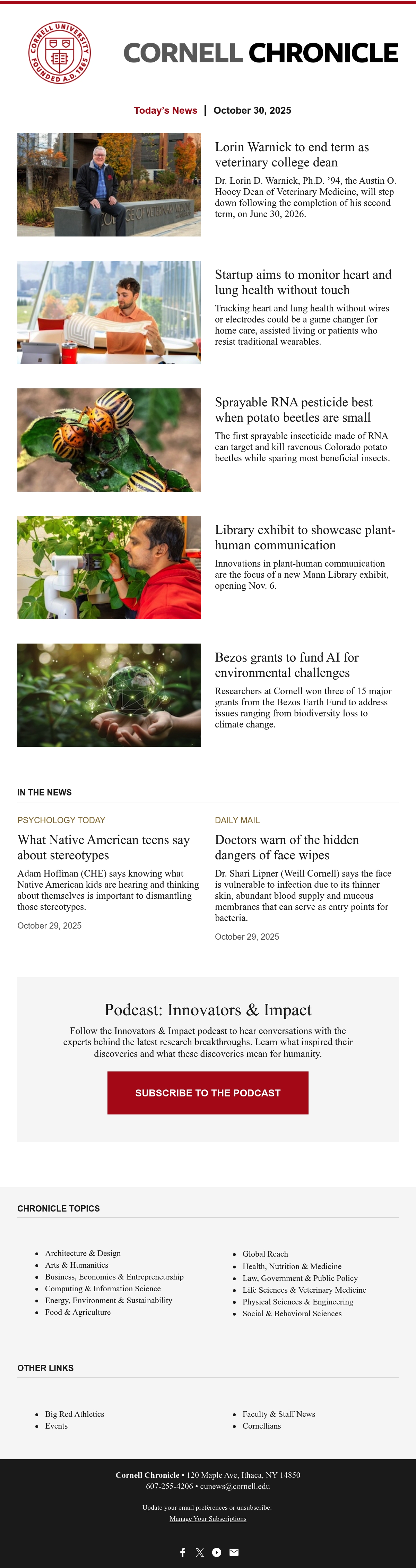Tap Manage Your Subscriptions

point(208,1519)
